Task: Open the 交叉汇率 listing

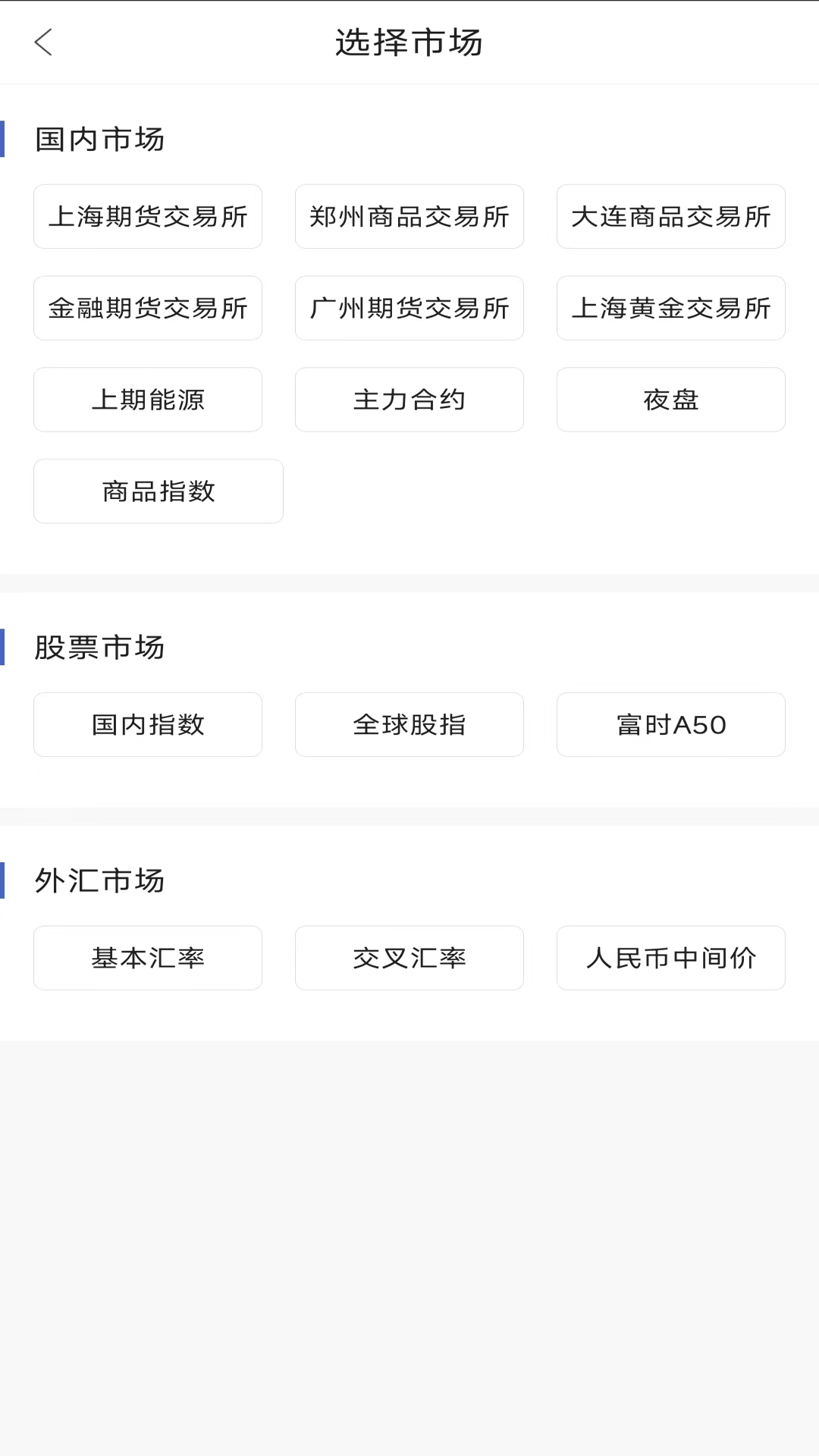Action: pyautogui.click(x=409, y=958)
